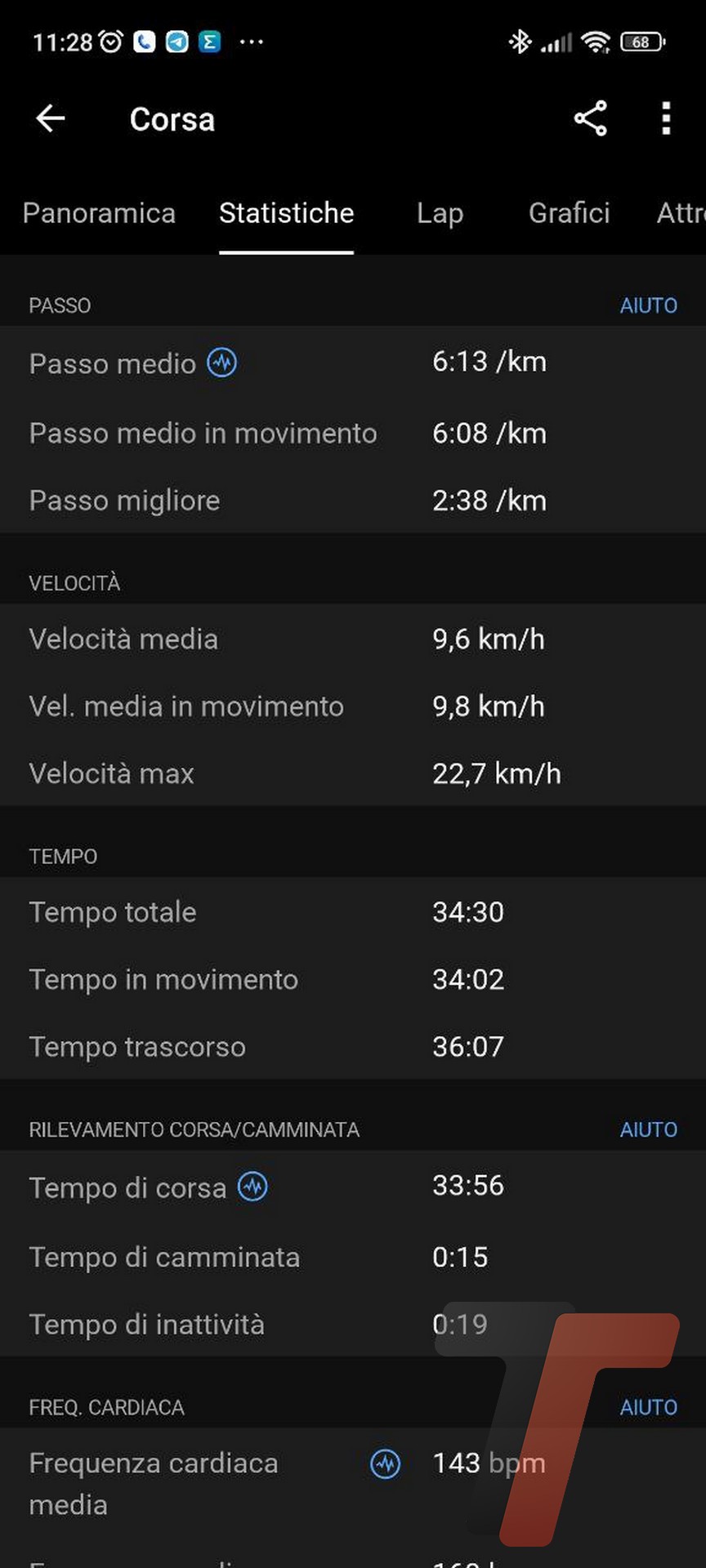Tap the insight icon beside Passo medio
The height and width of the screenshot is (1568, 706).
[x=221, y=362]
